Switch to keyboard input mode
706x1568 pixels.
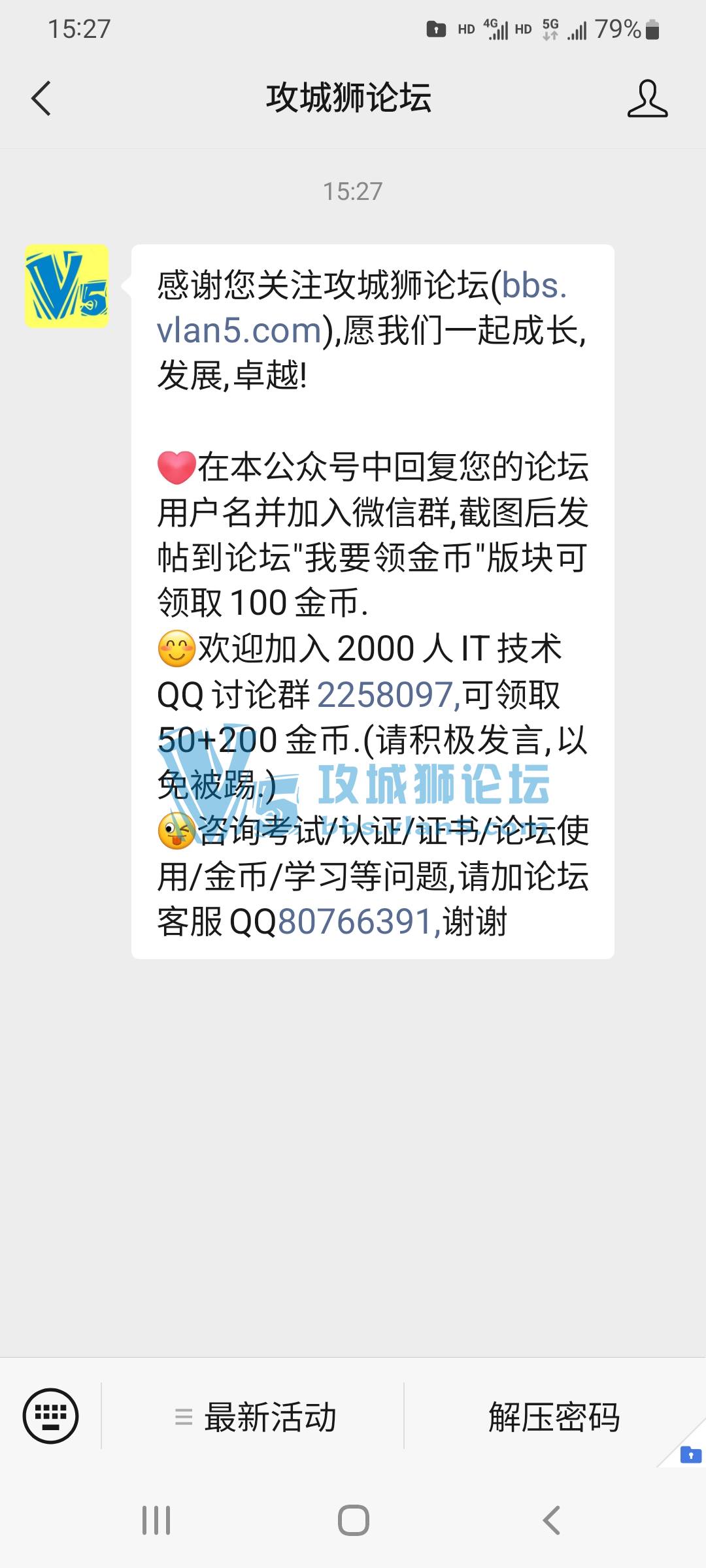51,1416
